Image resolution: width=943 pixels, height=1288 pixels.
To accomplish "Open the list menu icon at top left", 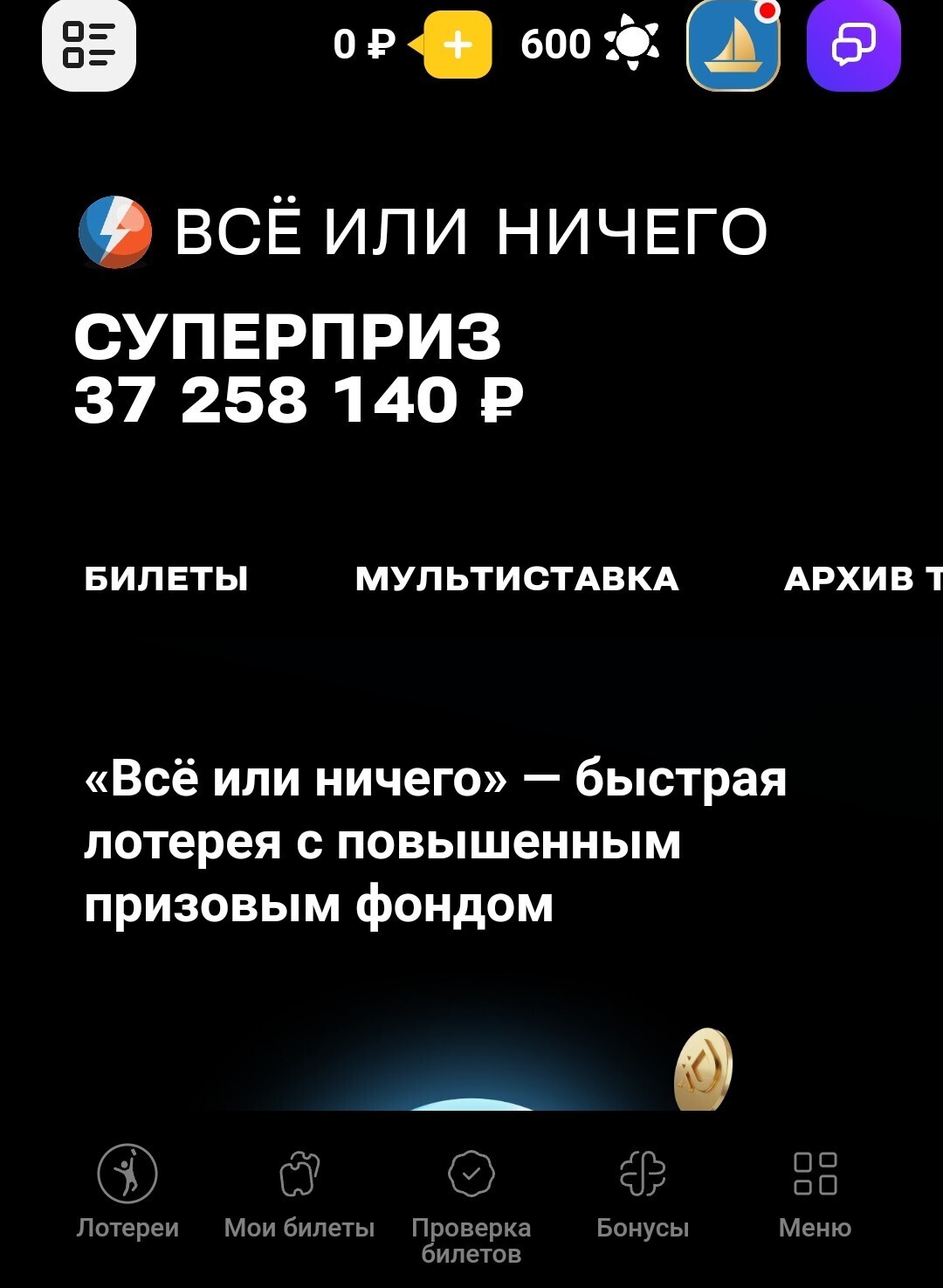I will (89, 45).
